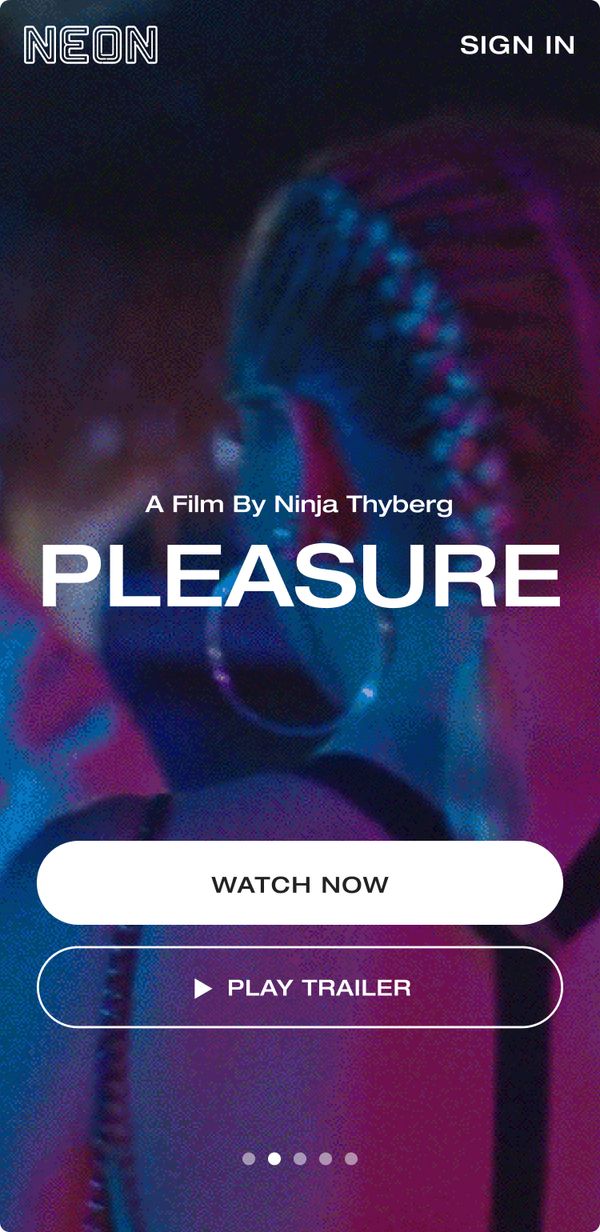Open the last carousel page dot
The width and height of the screenshot is (600, 1232).
pyautogui.click(x=351, y=1159)
